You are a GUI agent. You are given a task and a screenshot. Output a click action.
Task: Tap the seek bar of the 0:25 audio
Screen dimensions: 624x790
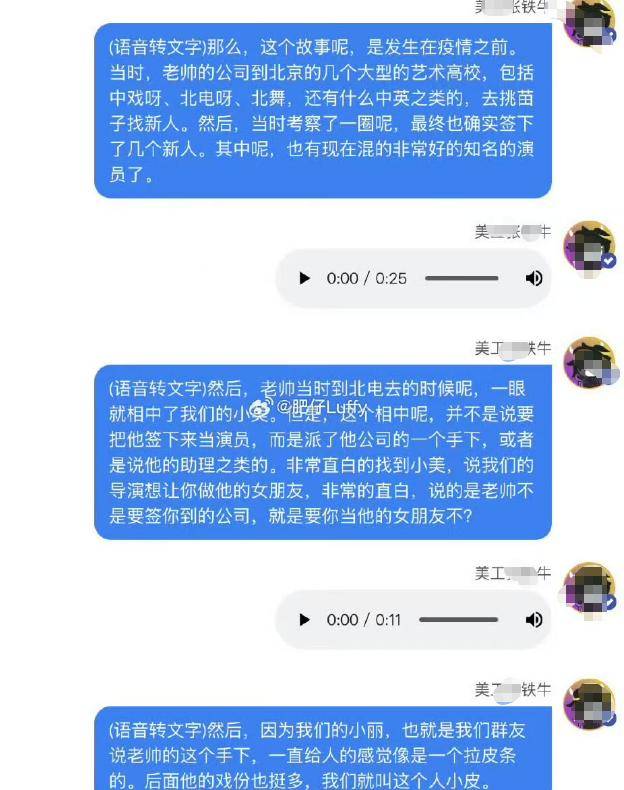click(x=461, y=278)
